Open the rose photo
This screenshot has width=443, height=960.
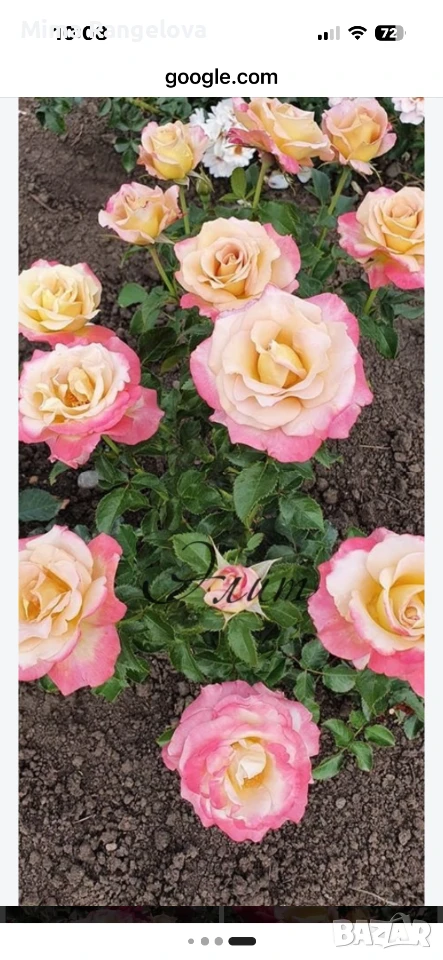(x=222, y=501)
